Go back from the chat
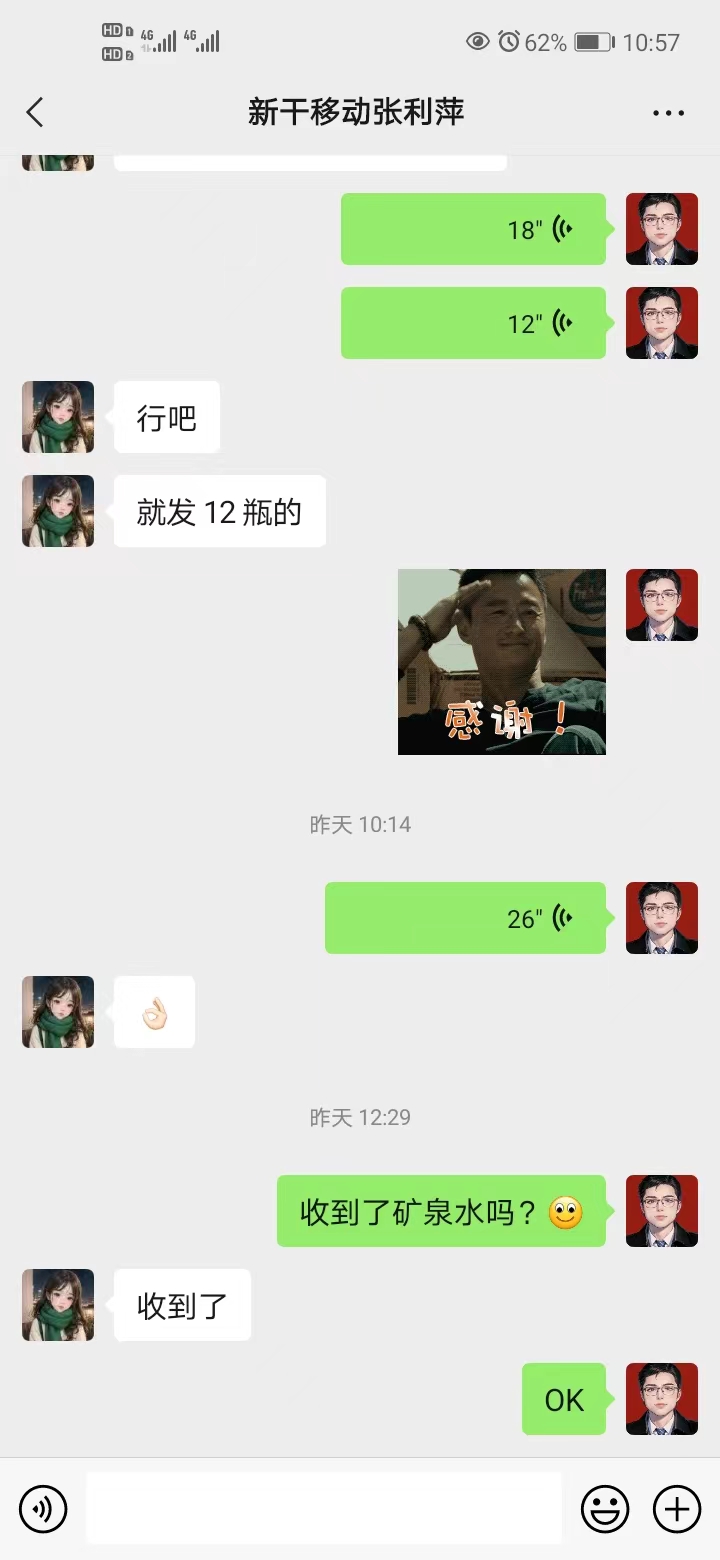 click(35, 112)
